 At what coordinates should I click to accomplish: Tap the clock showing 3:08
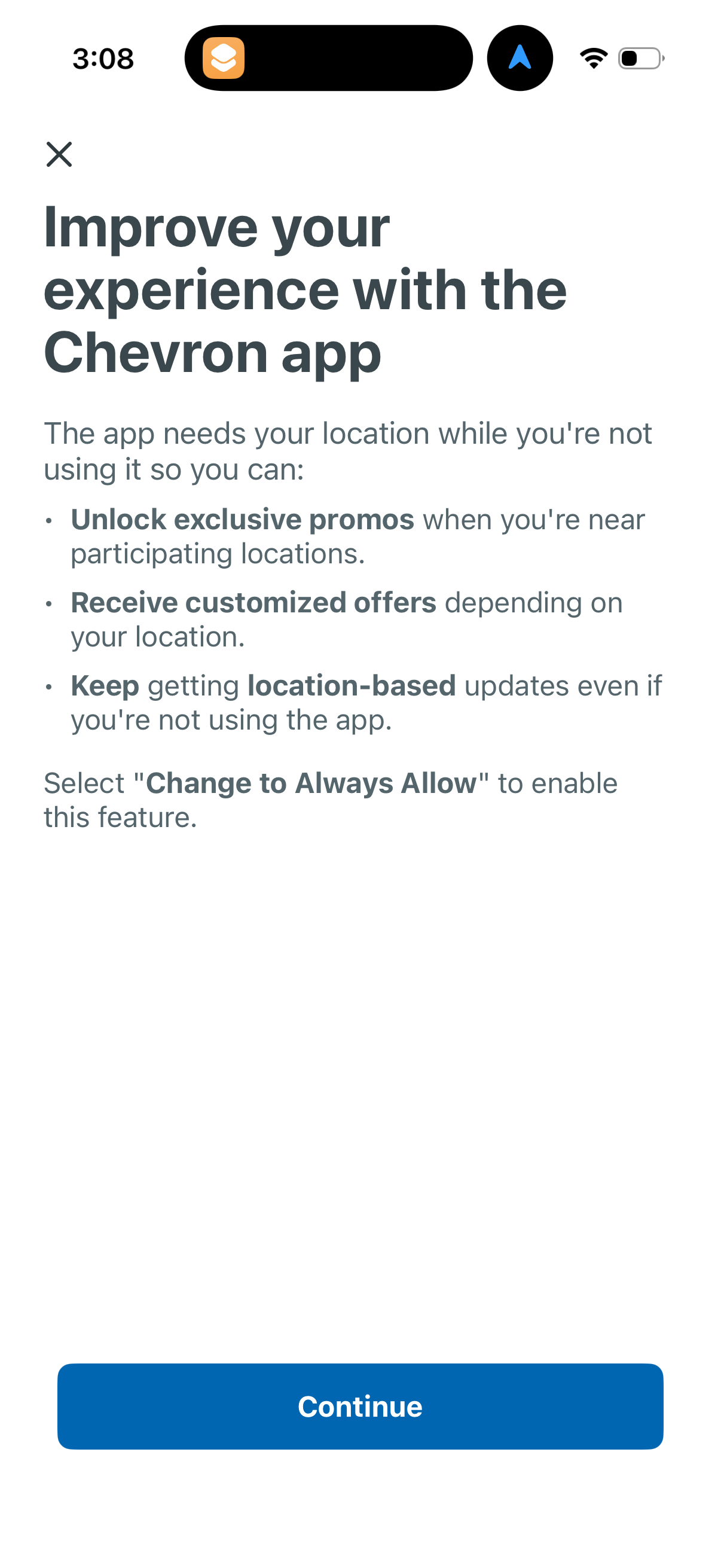[103, 58]
